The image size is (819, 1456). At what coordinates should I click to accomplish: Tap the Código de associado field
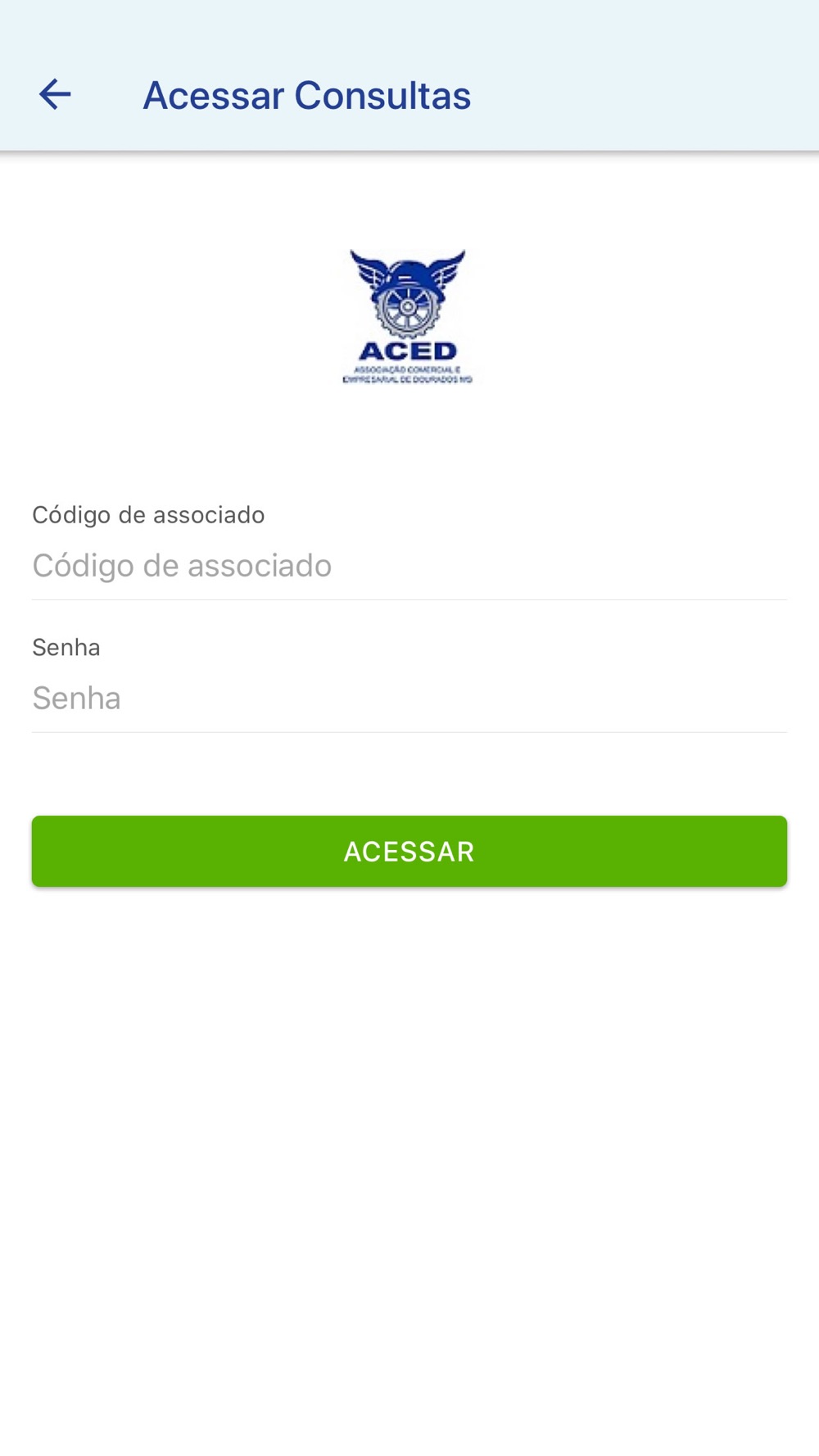(x=409, y=566)
